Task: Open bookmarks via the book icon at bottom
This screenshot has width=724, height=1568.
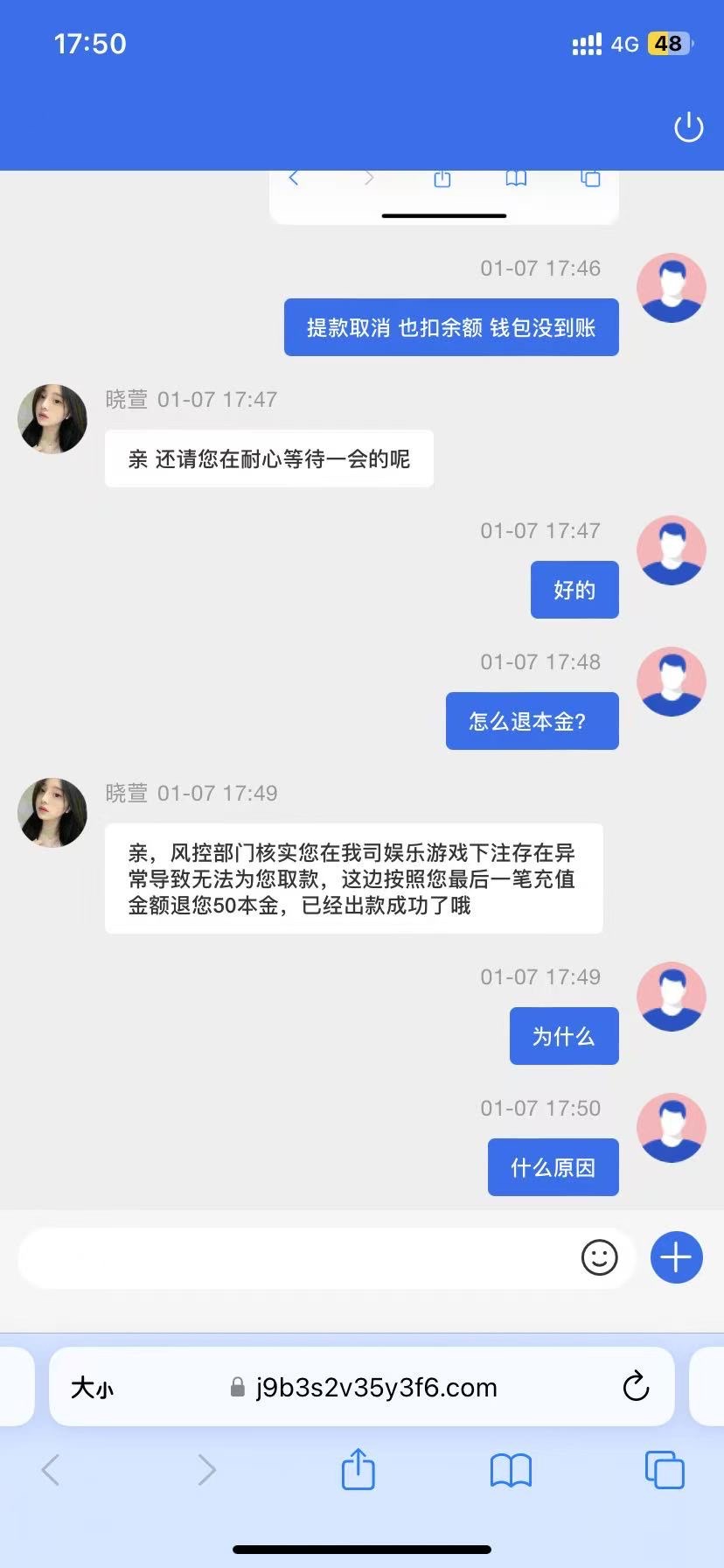Action: click(512, 1470)
